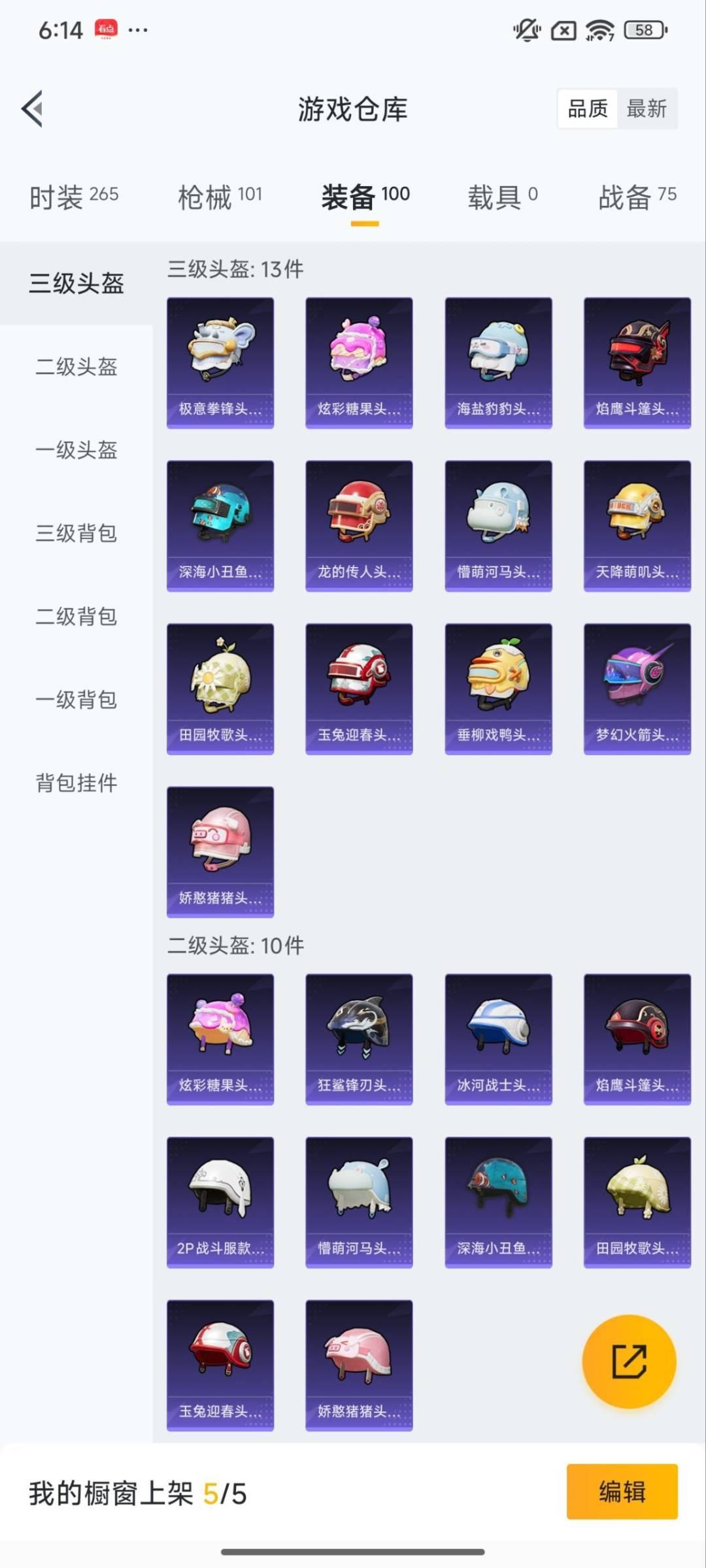The width and height of the screenshot is (706, 1568).
Task: Open the 背包挂件 category
Action: (76, 783)
